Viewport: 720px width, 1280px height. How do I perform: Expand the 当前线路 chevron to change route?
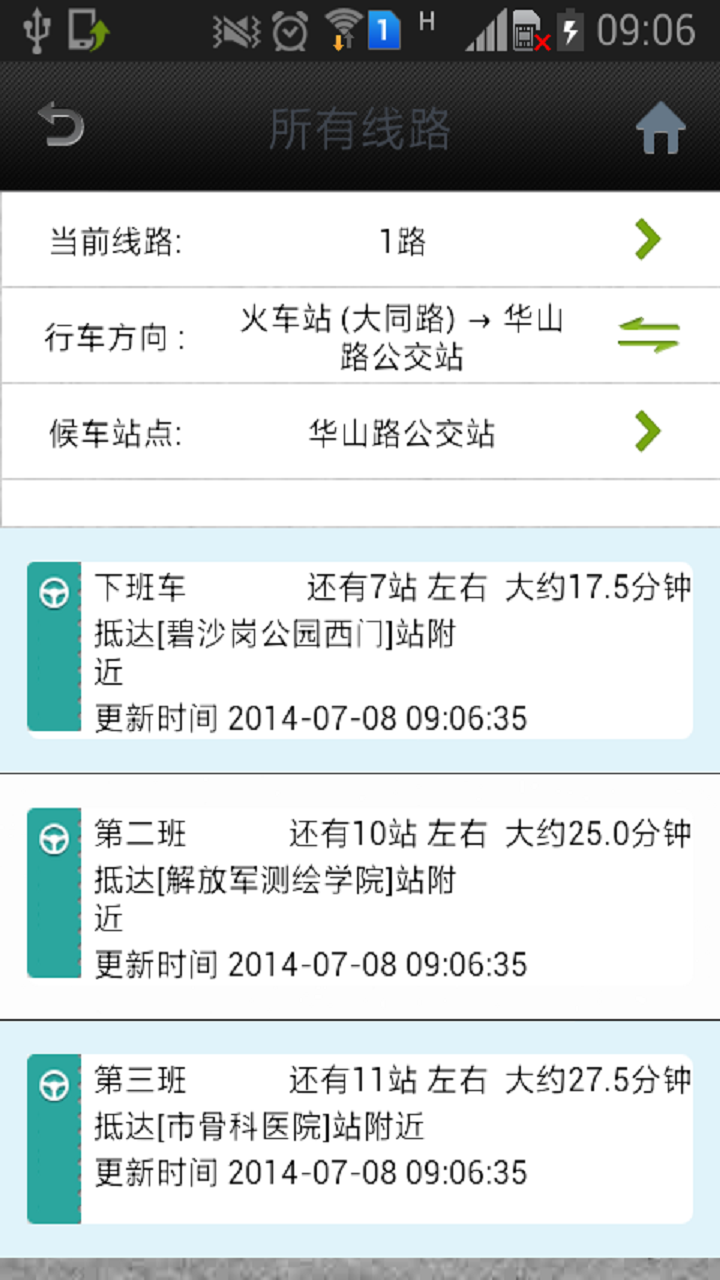[x=649, y=240]
